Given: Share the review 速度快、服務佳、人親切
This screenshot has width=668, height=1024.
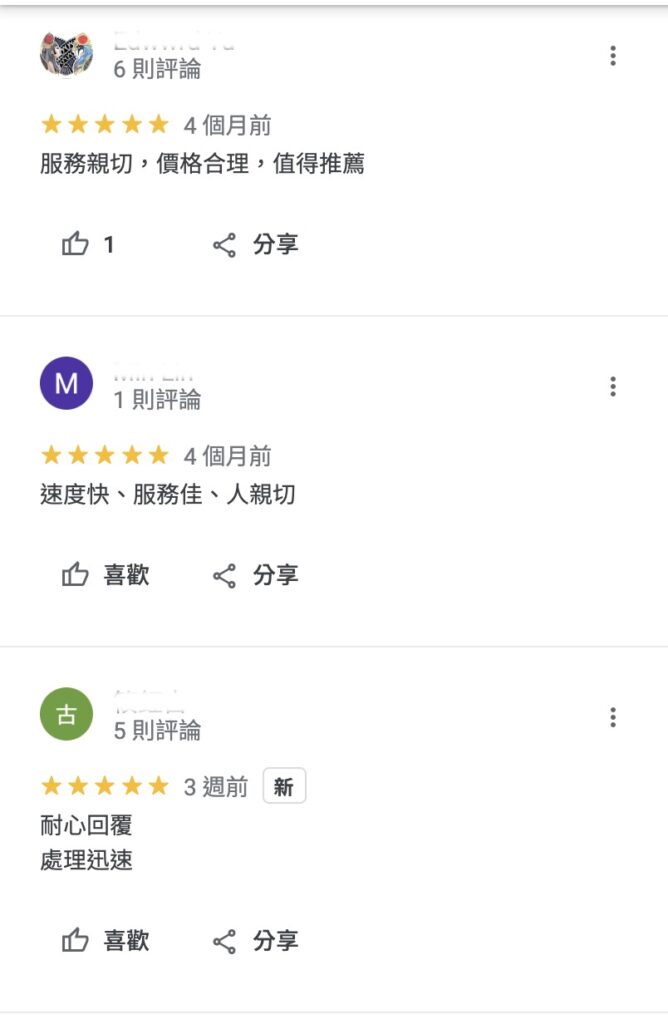Looking at the screenshot, I should tap(255, 575).
